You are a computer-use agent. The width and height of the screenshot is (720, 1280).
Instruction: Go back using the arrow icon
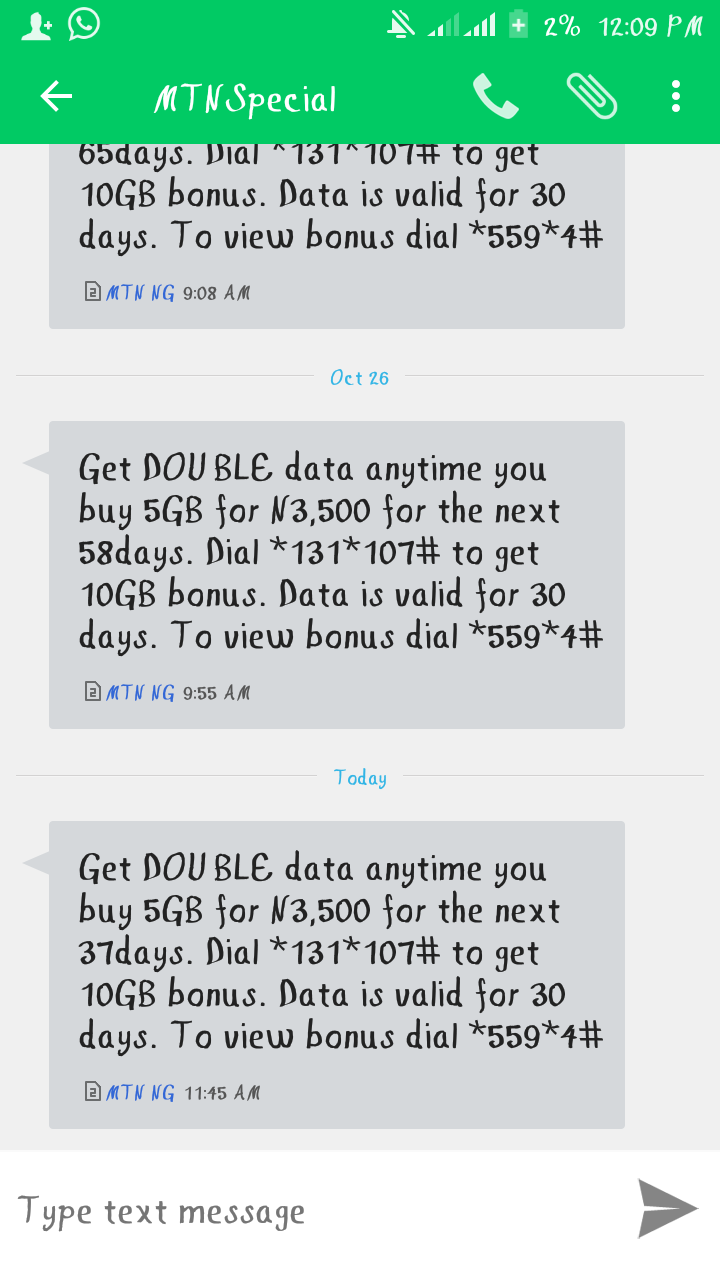[56, 97]
